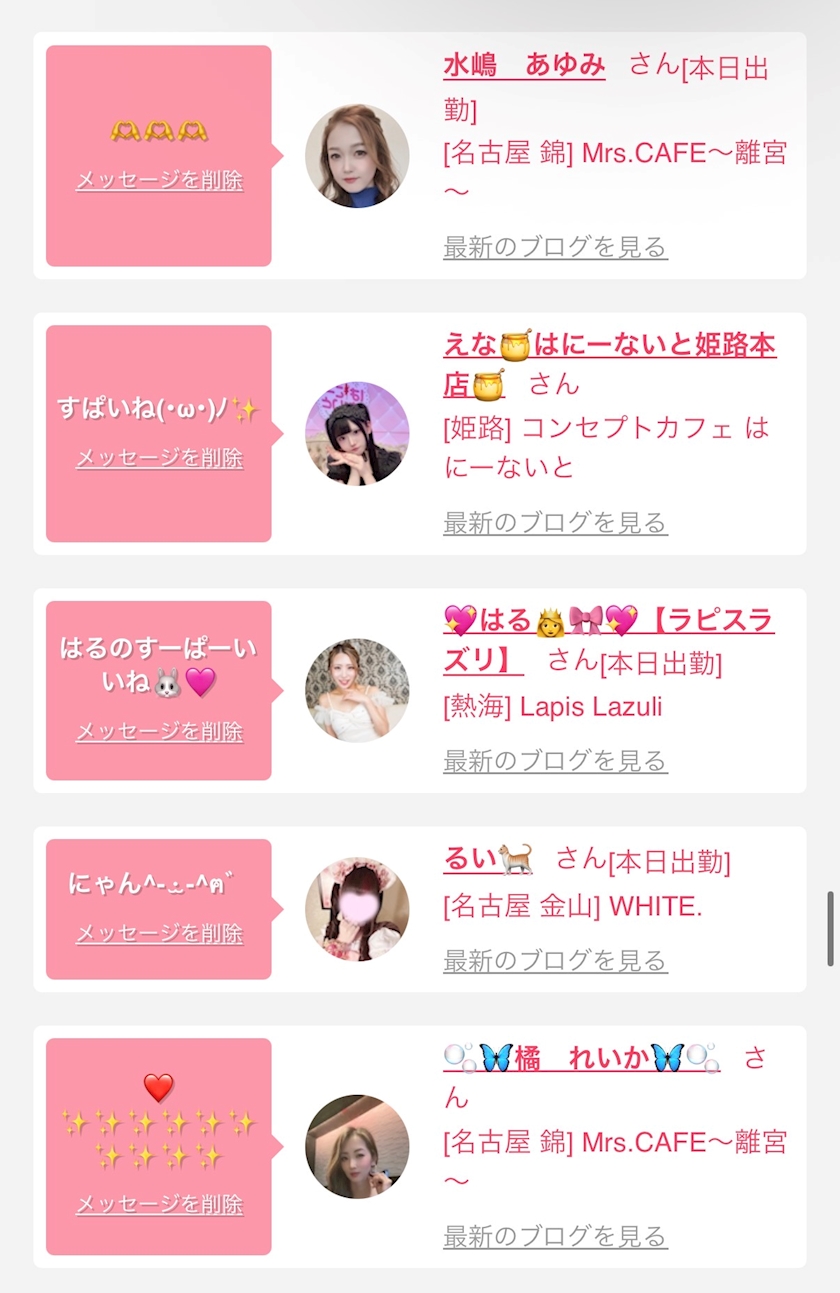
Task: View the latest blog under WHITE.
Action: [x=555, y=961]
